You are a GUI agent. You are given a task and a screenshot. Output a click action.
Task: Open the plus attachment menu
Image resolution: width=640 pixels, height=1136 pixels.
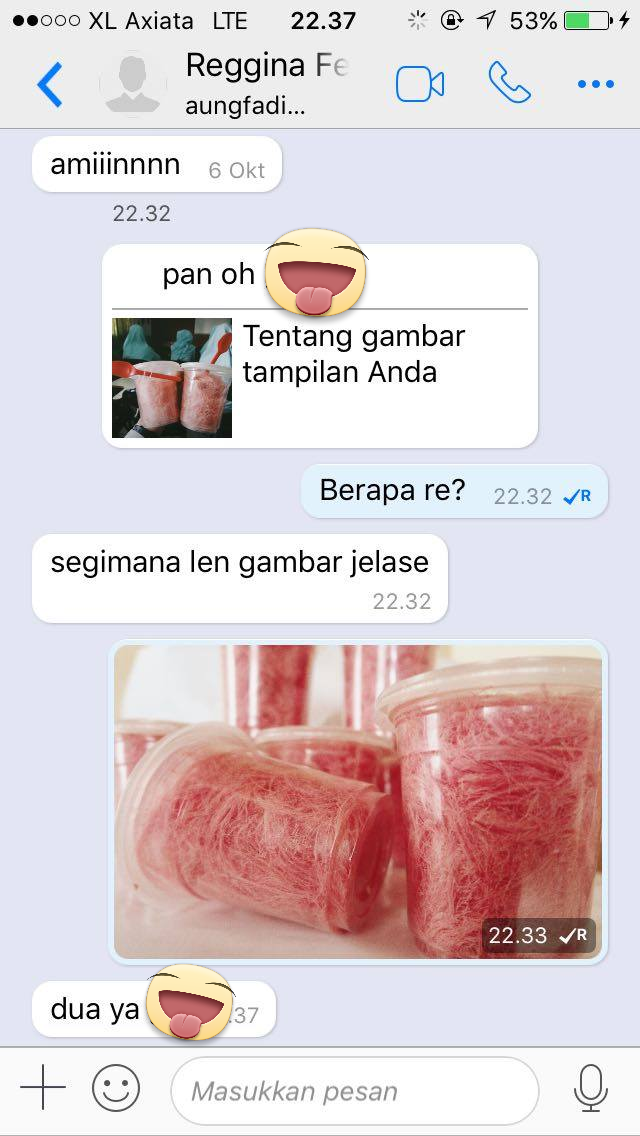click(x=43, y=1087)
